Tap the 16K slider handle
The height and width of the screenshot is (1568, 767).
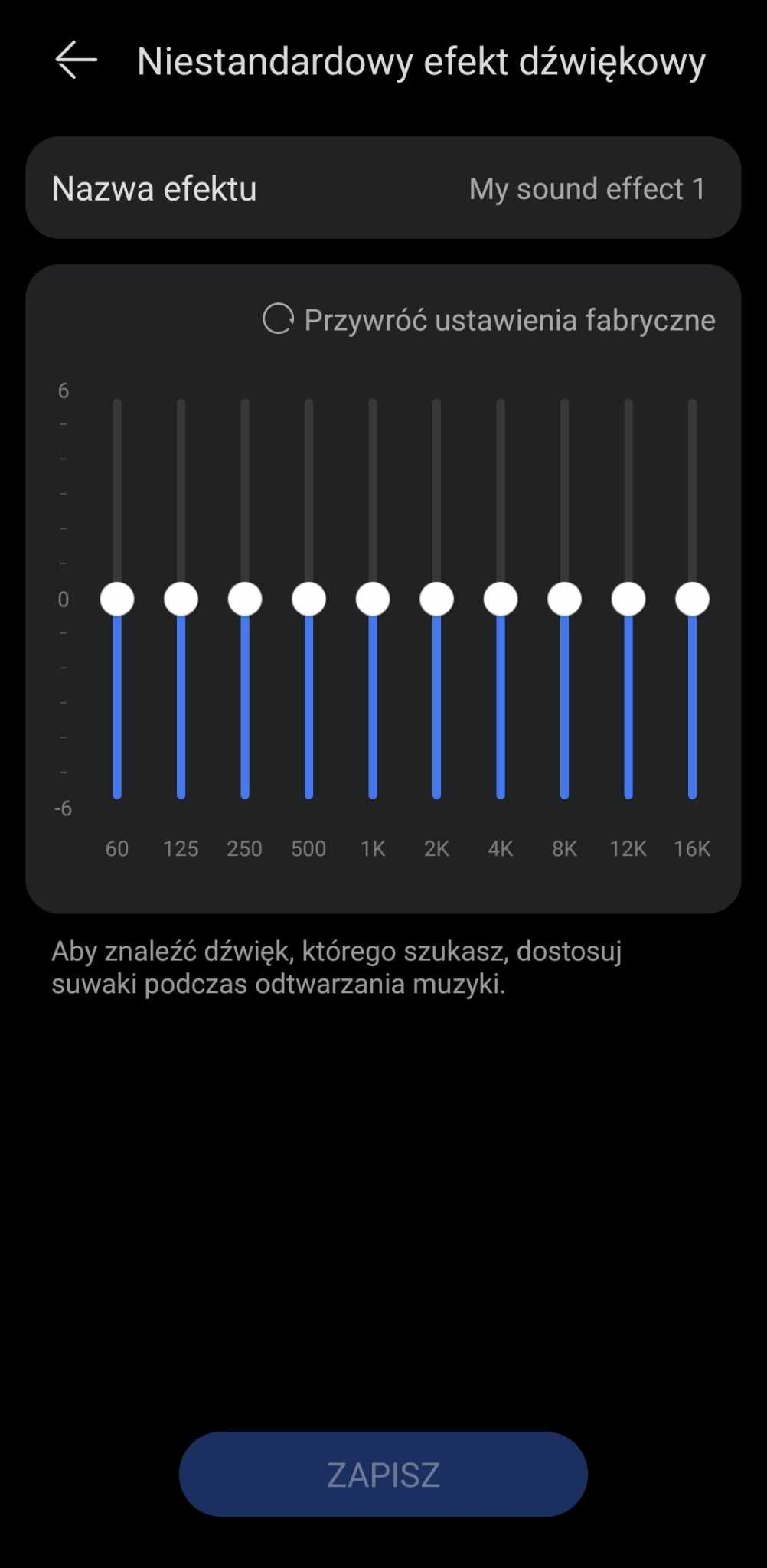[692, 599]
